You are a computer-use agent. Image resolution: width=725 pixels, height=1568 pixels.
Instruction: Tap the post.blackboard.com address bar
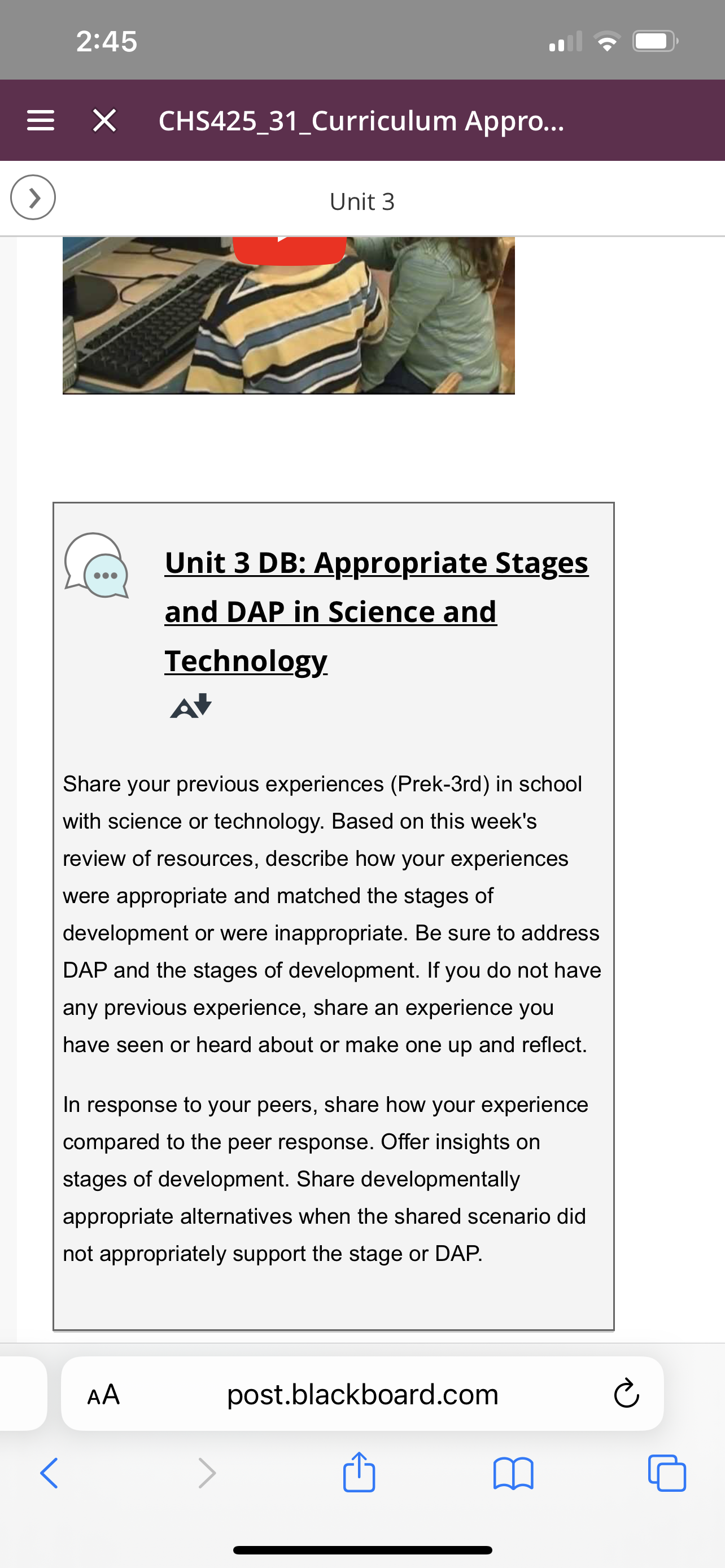coord(362,1394)
